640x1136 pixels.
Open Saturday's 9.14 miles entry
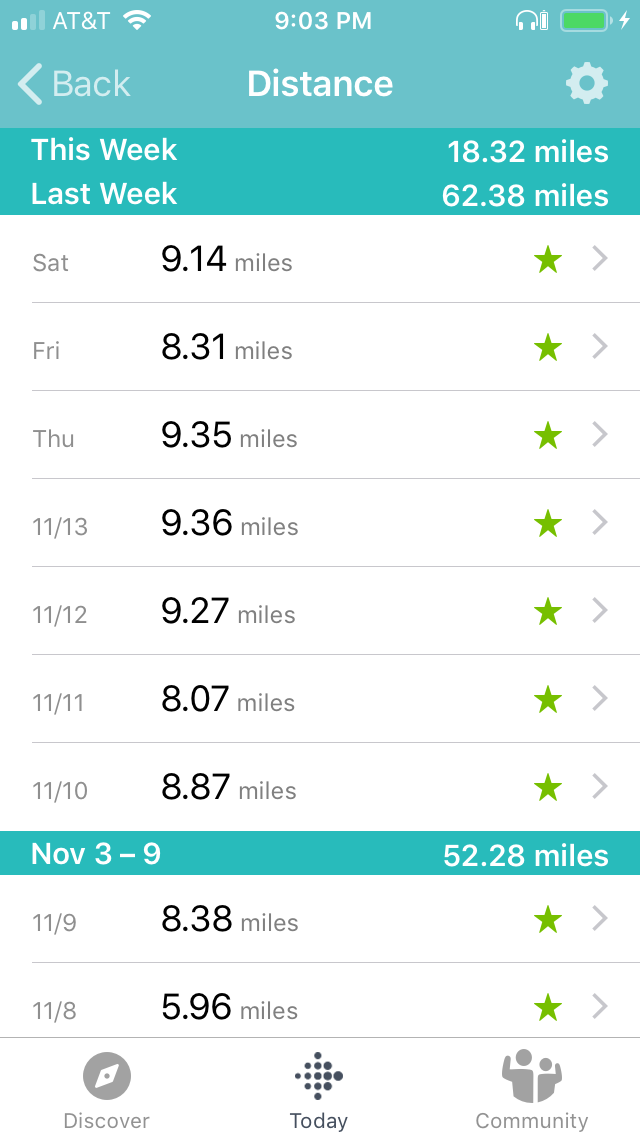[x=320, y=261]
